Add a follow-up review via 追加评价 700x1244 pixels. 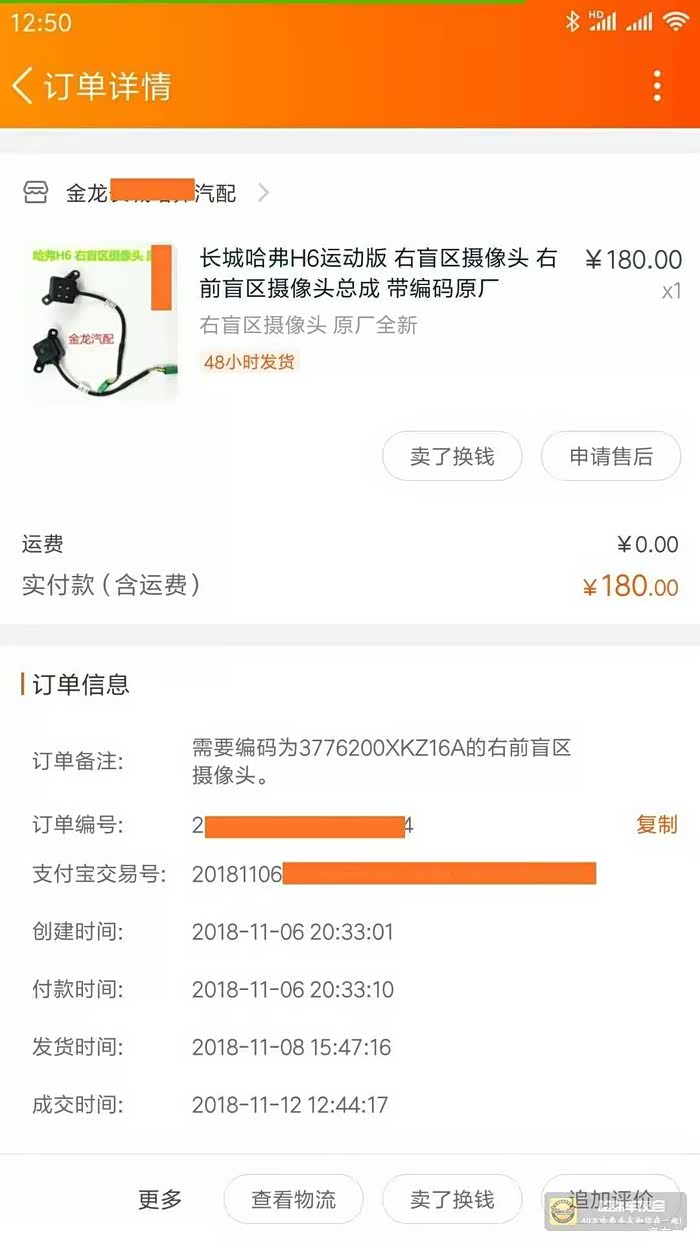pos(611,1199)
